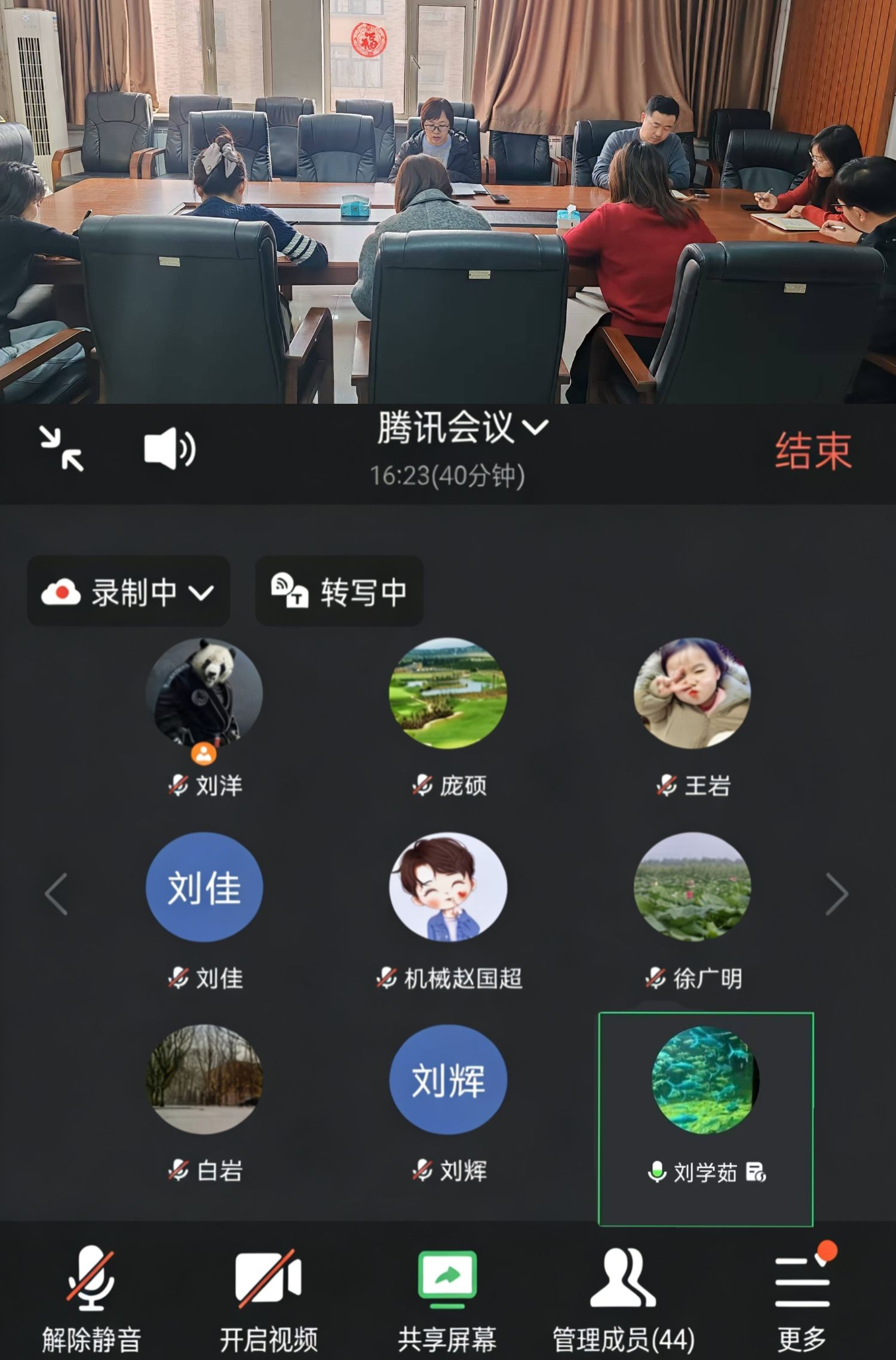The width and height of the screenshot is (896, 1360).
Task: Select participant 庞硕's tile
Action: coord(448,695)
